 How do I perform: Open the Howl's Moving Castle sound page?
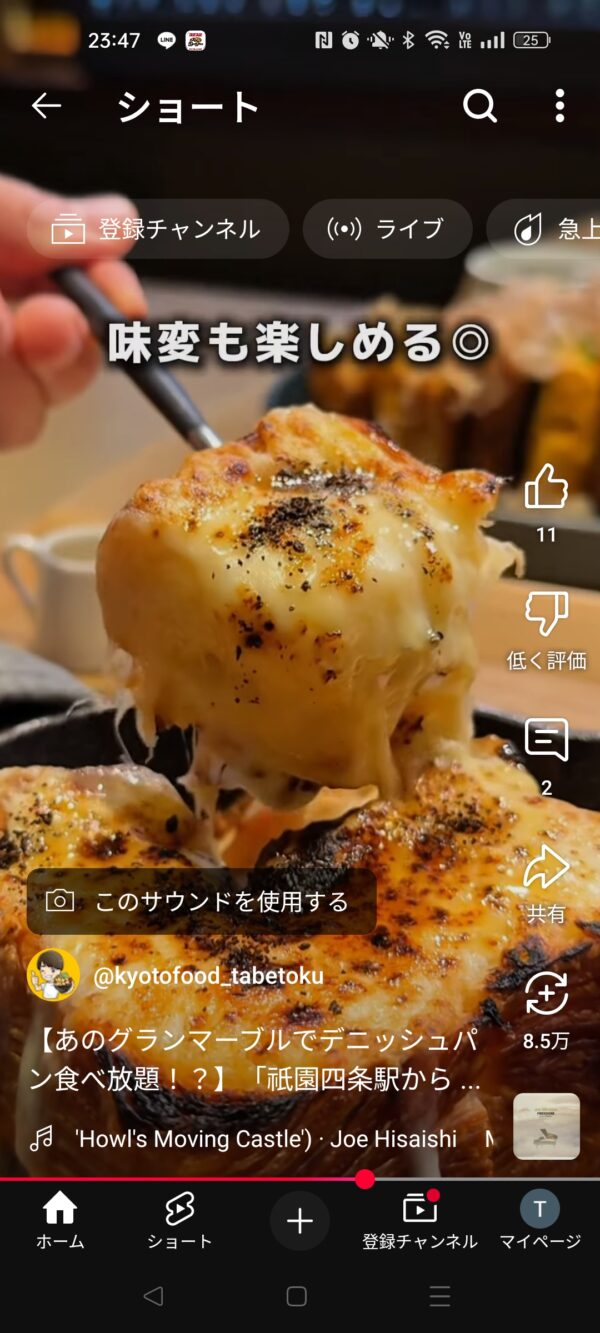tap(265, 1139)
